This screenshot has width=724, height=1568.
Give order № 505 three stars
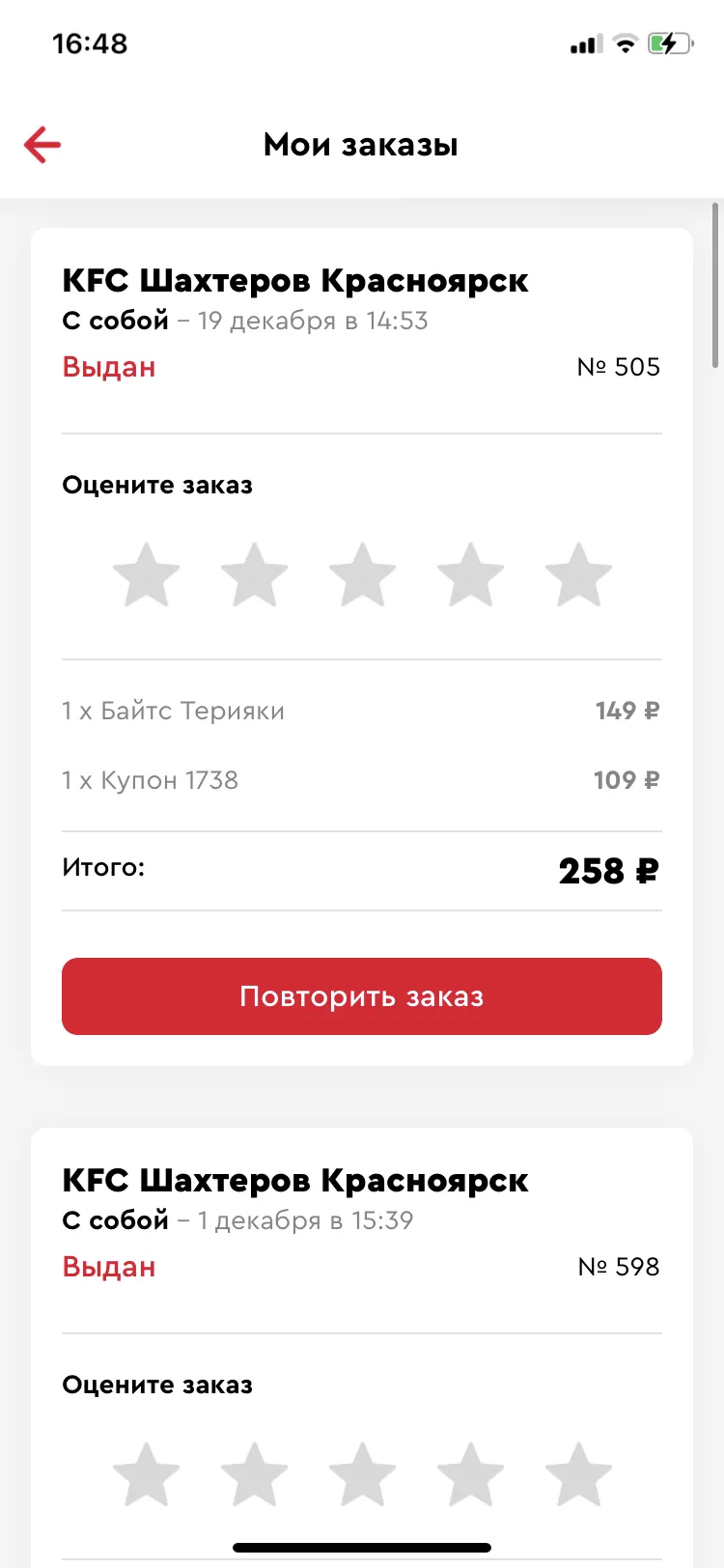point(363,574)
